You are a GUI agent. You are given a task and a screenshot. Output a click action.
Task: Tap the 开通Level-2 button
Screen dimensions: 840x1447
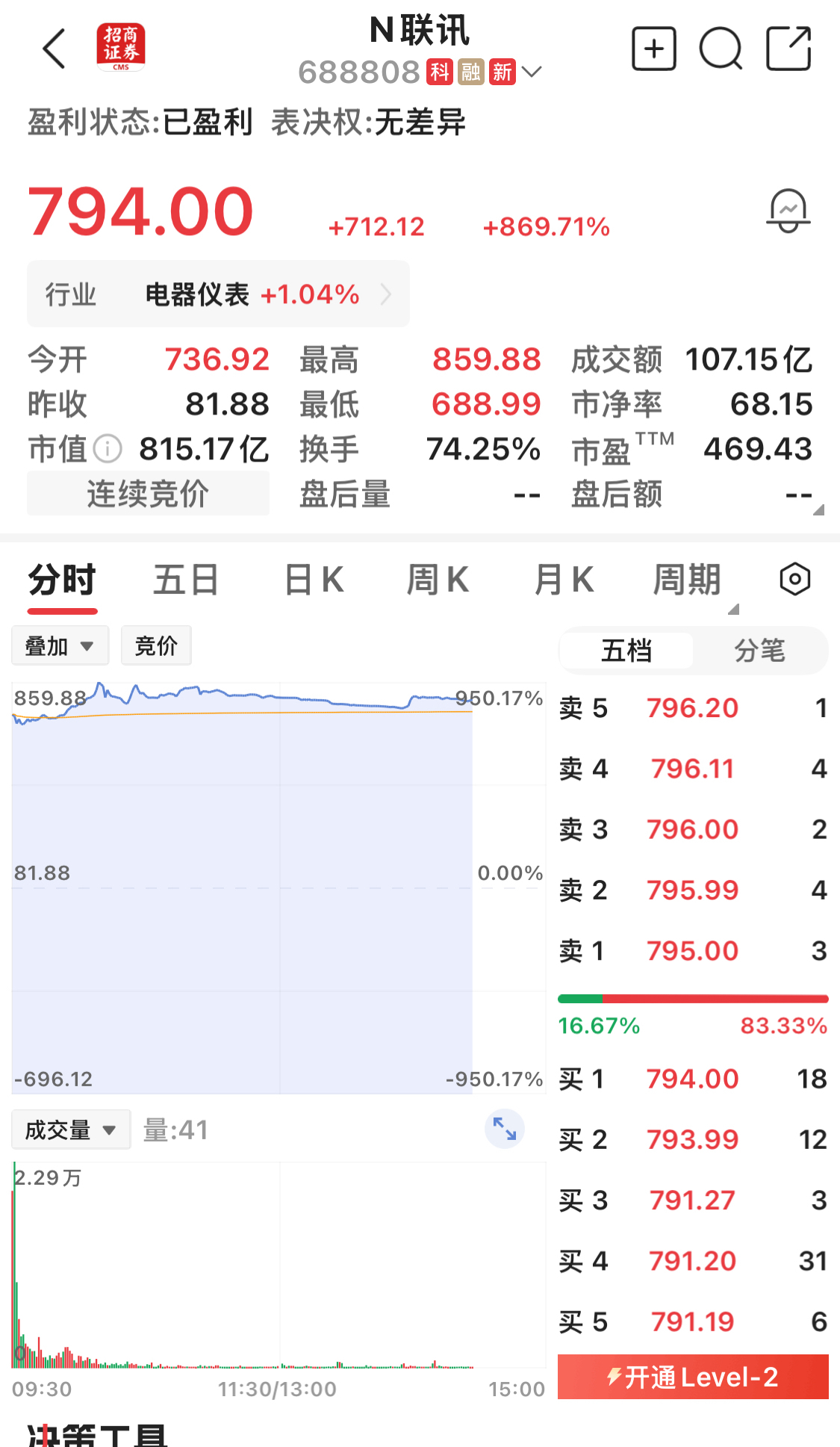click(x=693, y=1377)
